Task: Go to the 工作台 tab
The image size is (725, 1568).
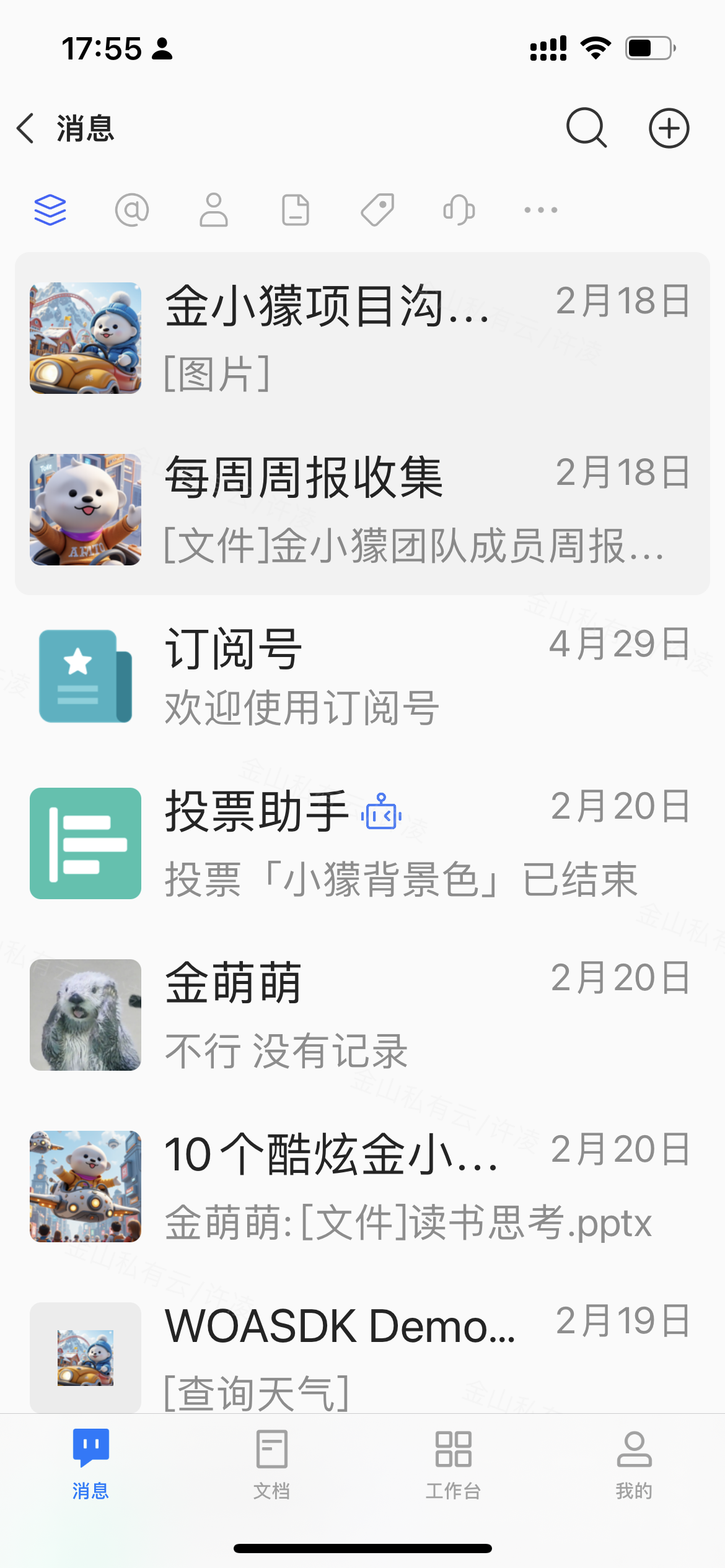Action: click(453, 1464)
